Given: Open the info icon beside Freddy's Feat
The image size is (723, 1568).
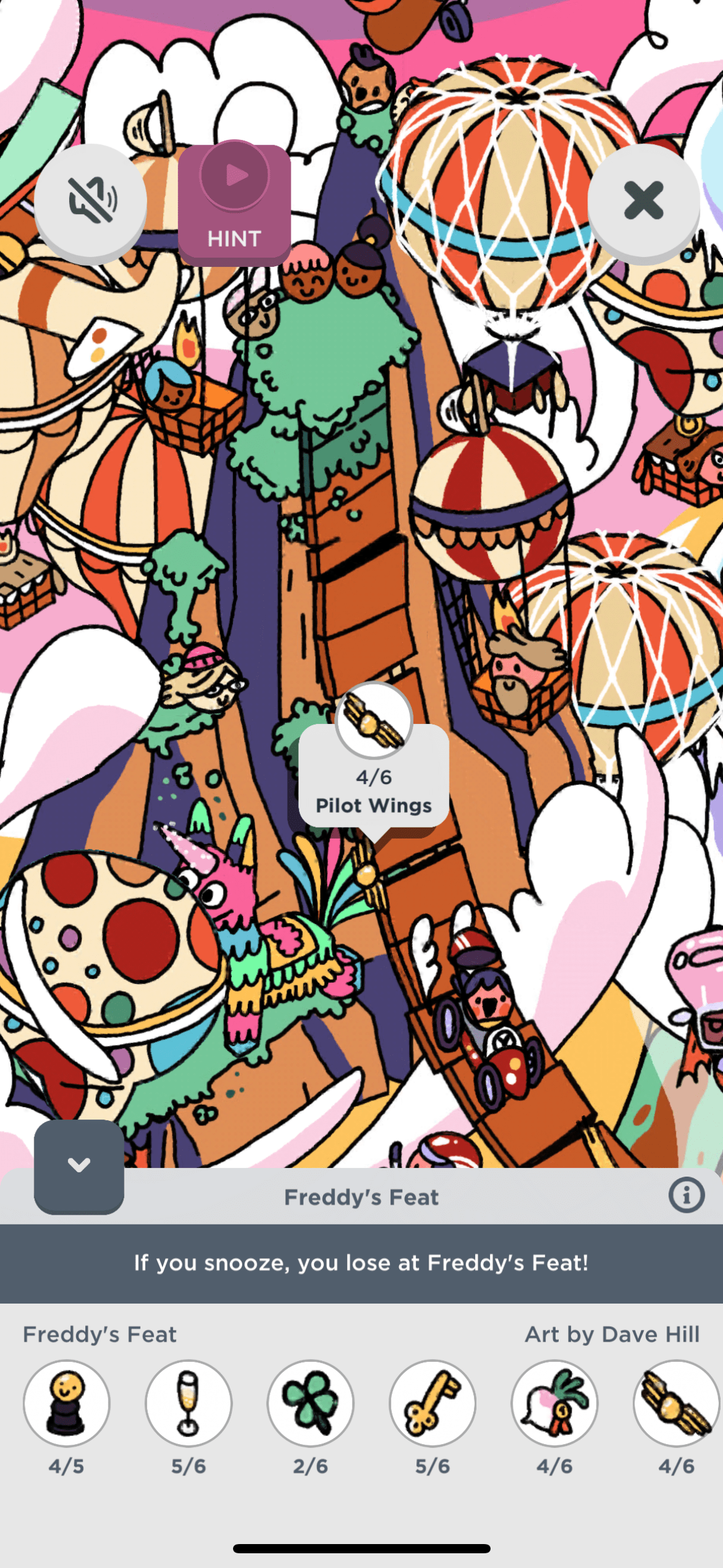Looking at the screenshot, I should 686,1196.
